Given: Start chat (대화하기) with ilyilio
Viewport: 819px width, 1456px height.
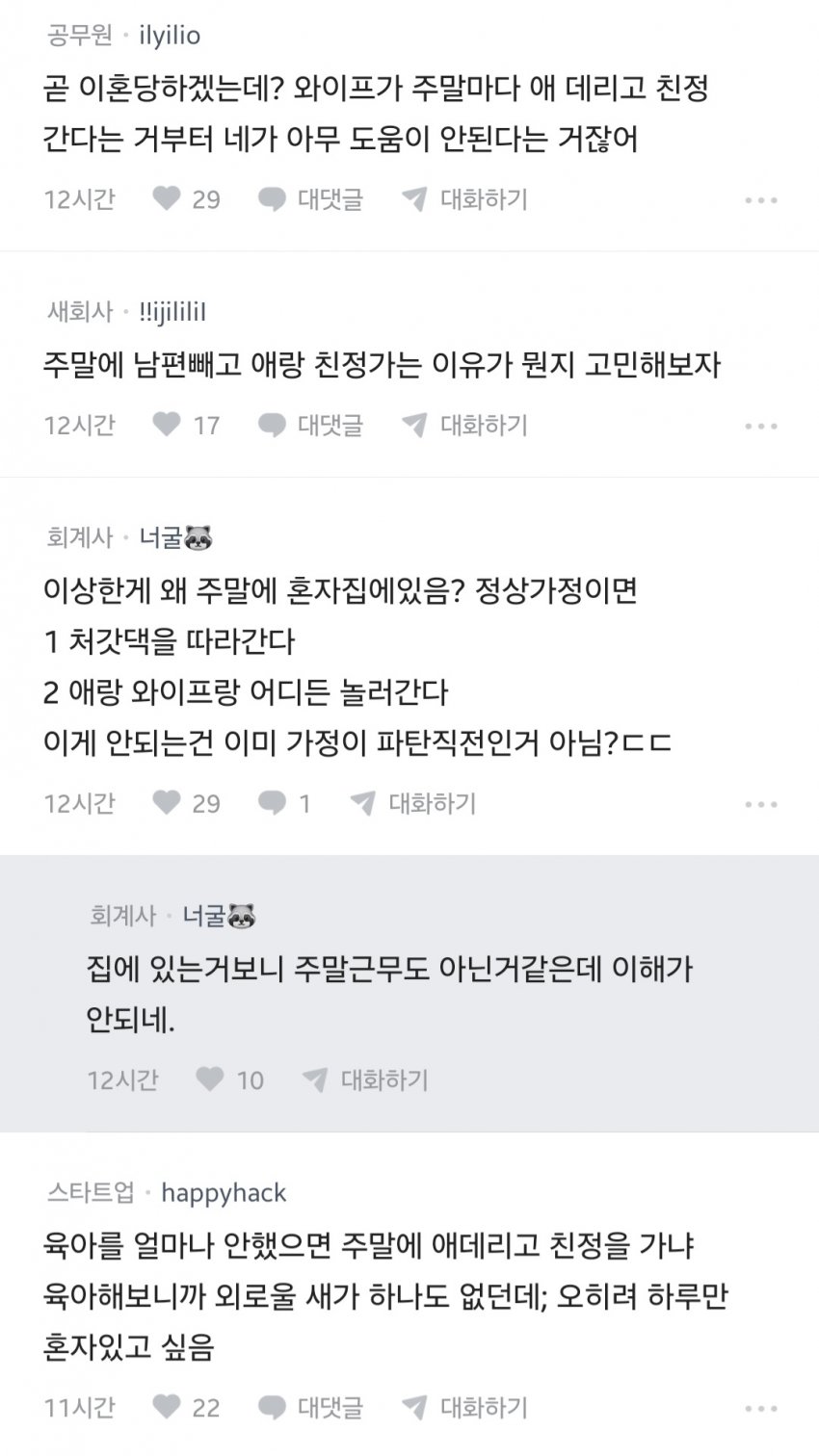Looking at the screenshot, I should coord(464,199).
